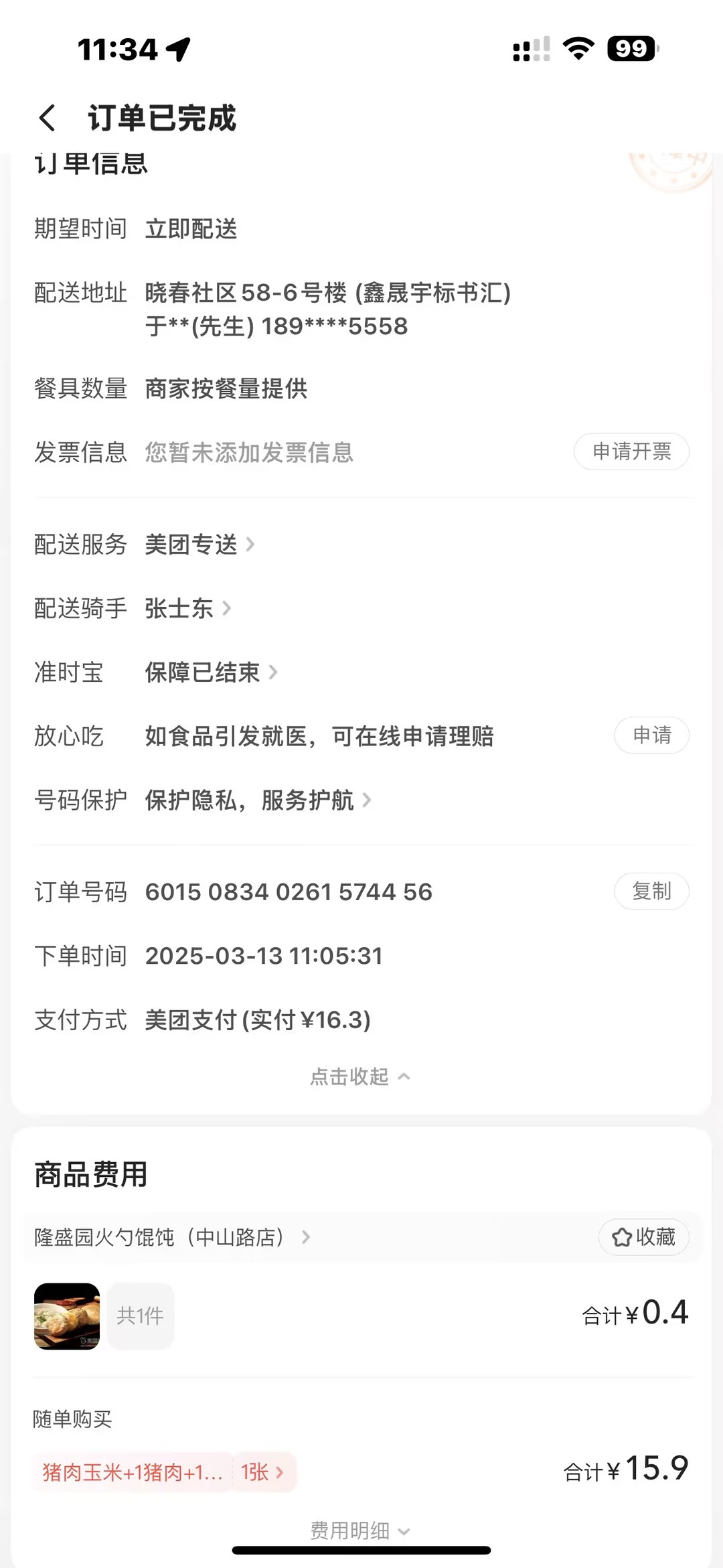Go back from the completed order page
This screenshot has width=723, height=1568.
[x=47, y=118]
